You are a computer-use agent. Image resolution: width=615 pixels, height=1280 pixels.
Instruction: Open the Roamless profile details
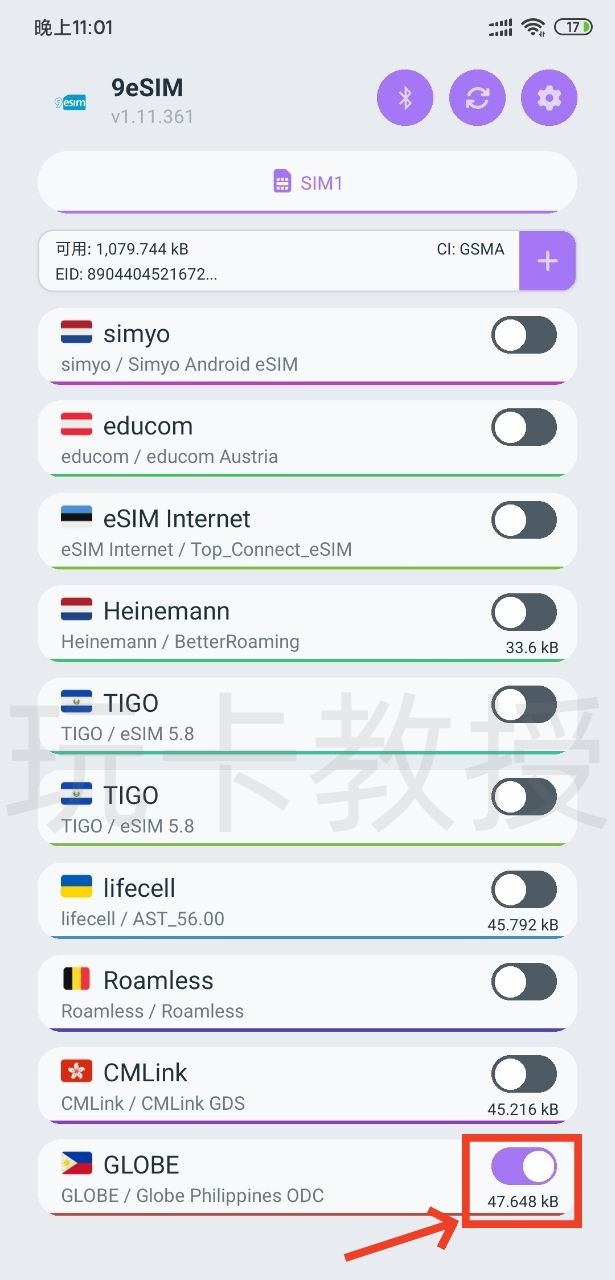250,993
